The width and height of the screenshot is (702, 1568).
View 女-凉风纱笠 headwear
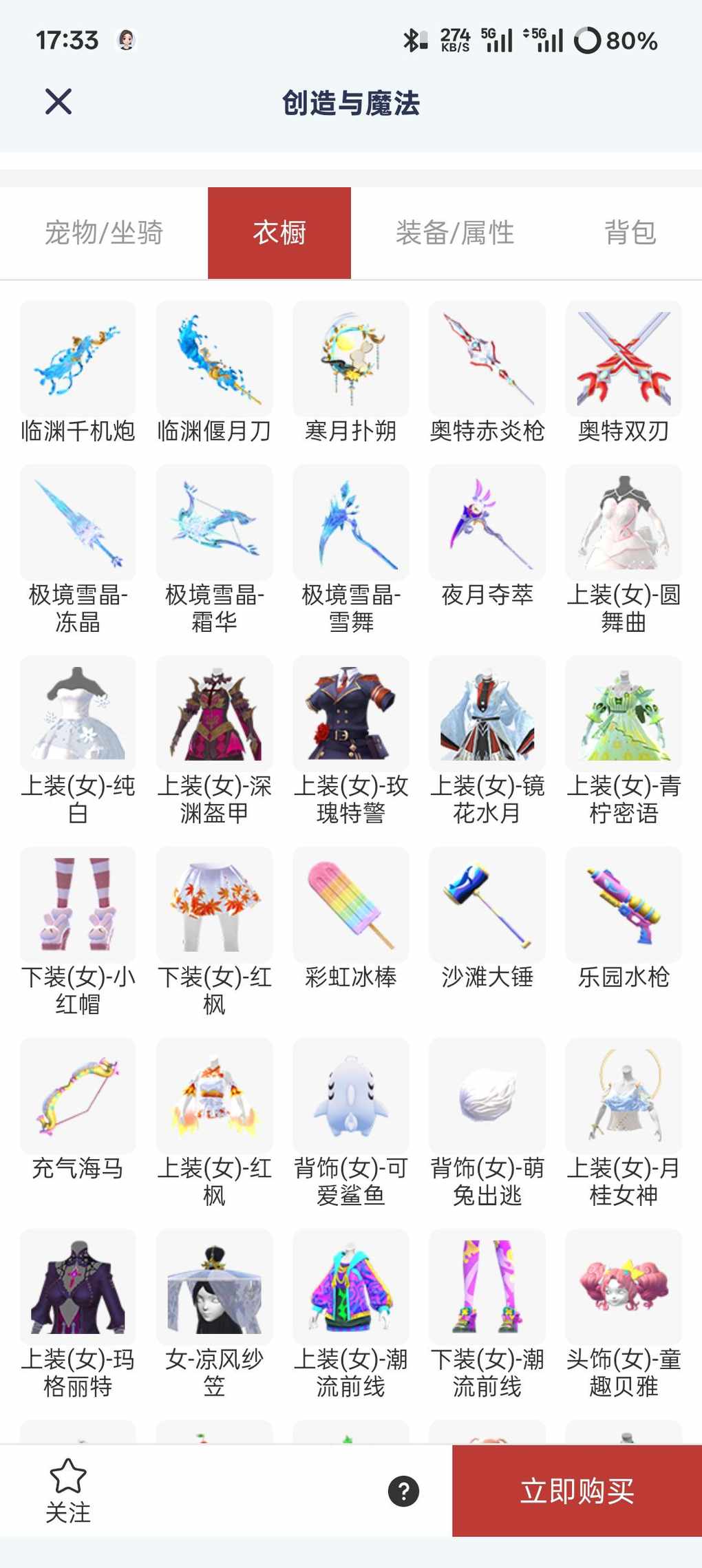click(x=215, y=1287)
